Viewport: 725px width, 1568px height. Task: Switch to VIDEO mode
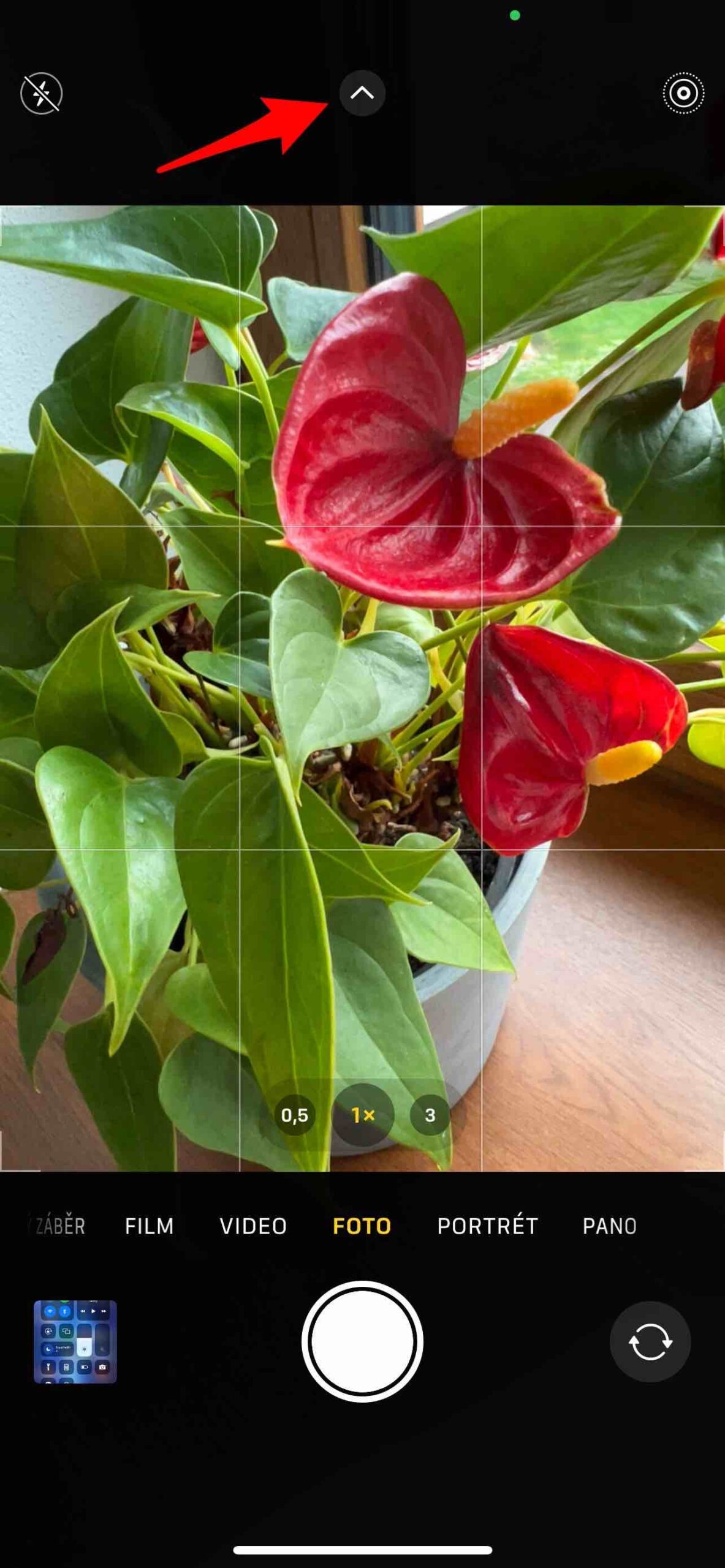click(x=253, y=1226)
